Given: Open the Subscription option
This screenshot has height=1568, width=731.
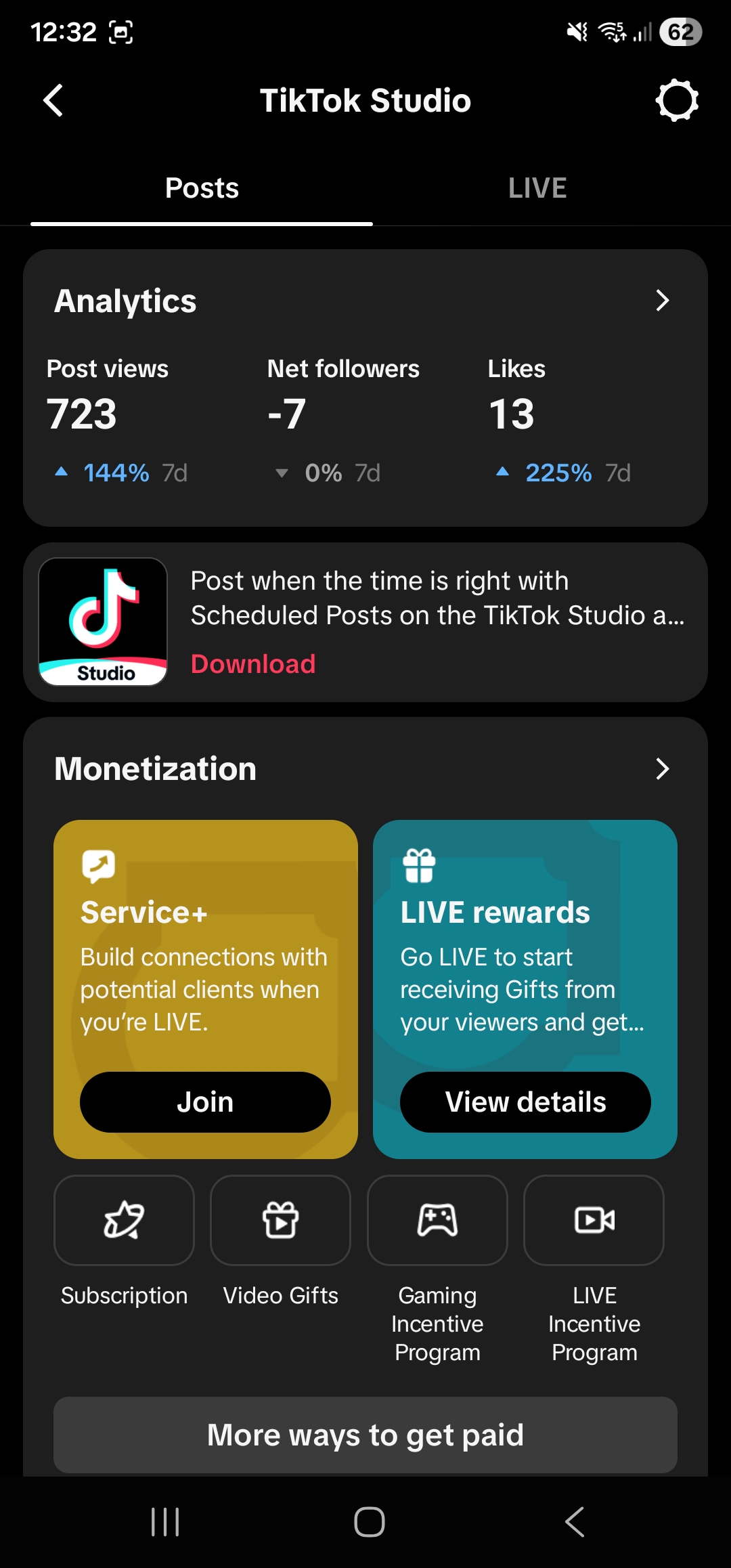Looking at the screenshot, I should point(124,1220).
